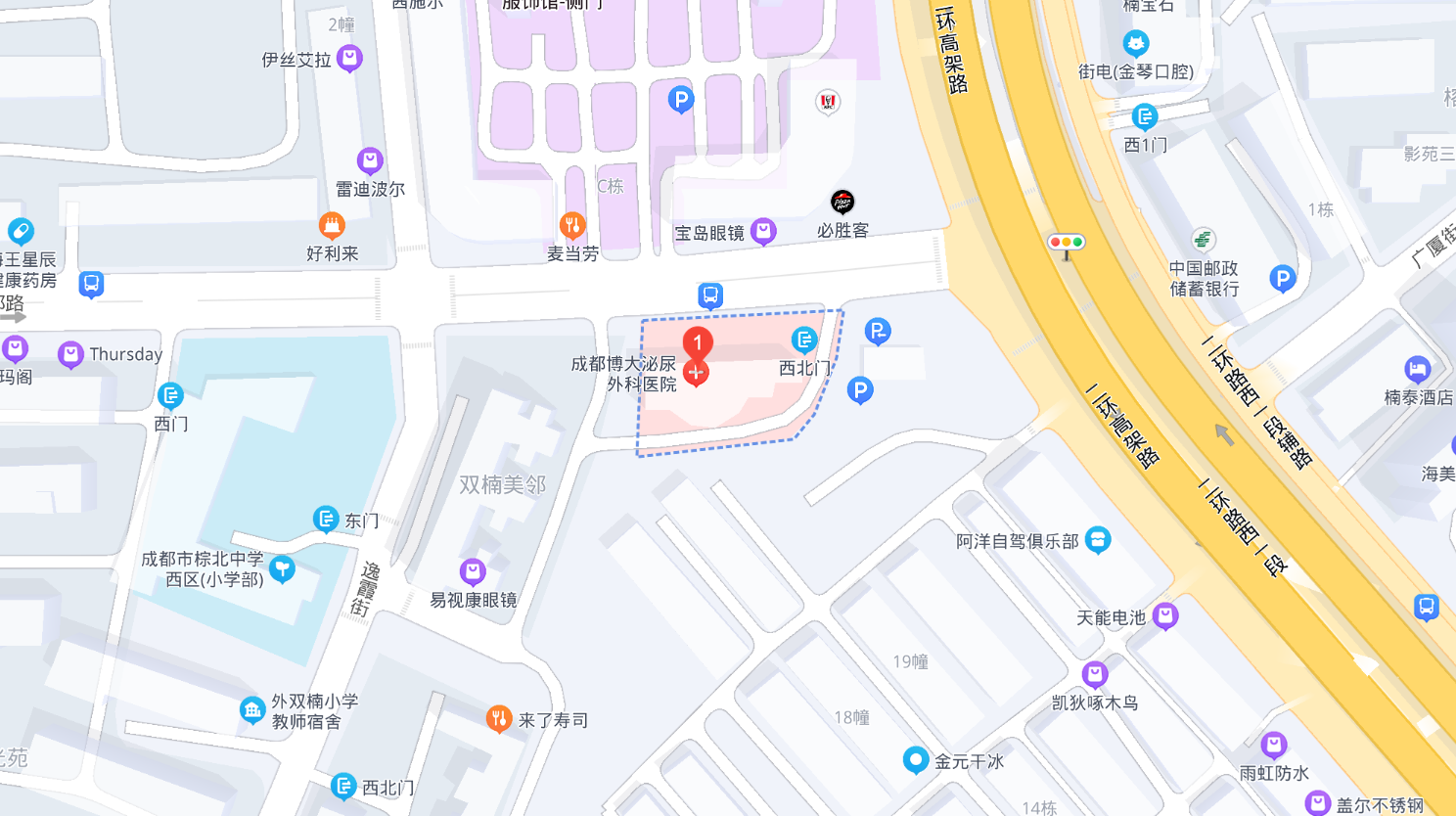
Task: Open the 麦当劳 restaurant marker
Action: pos(572,227)
